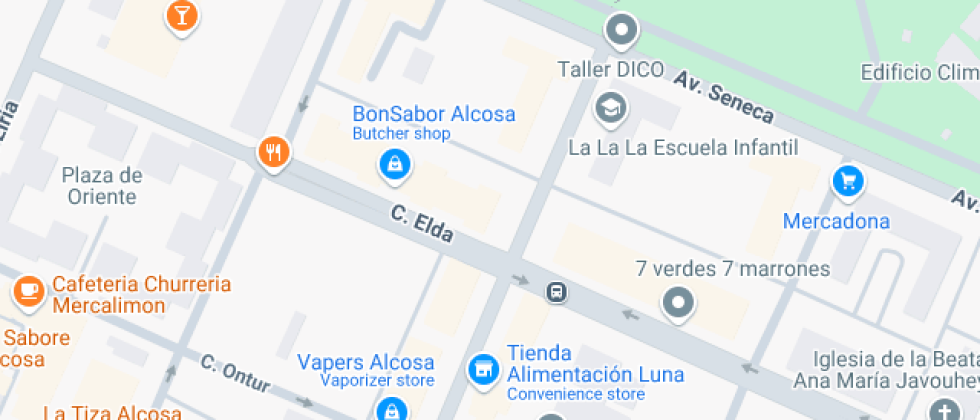The height and width of the screenshot is (420, 980).
Task: Tap the Vapers Alcosa vaporizer store pin
Action: pyautogui.click(x=390, y=410)
